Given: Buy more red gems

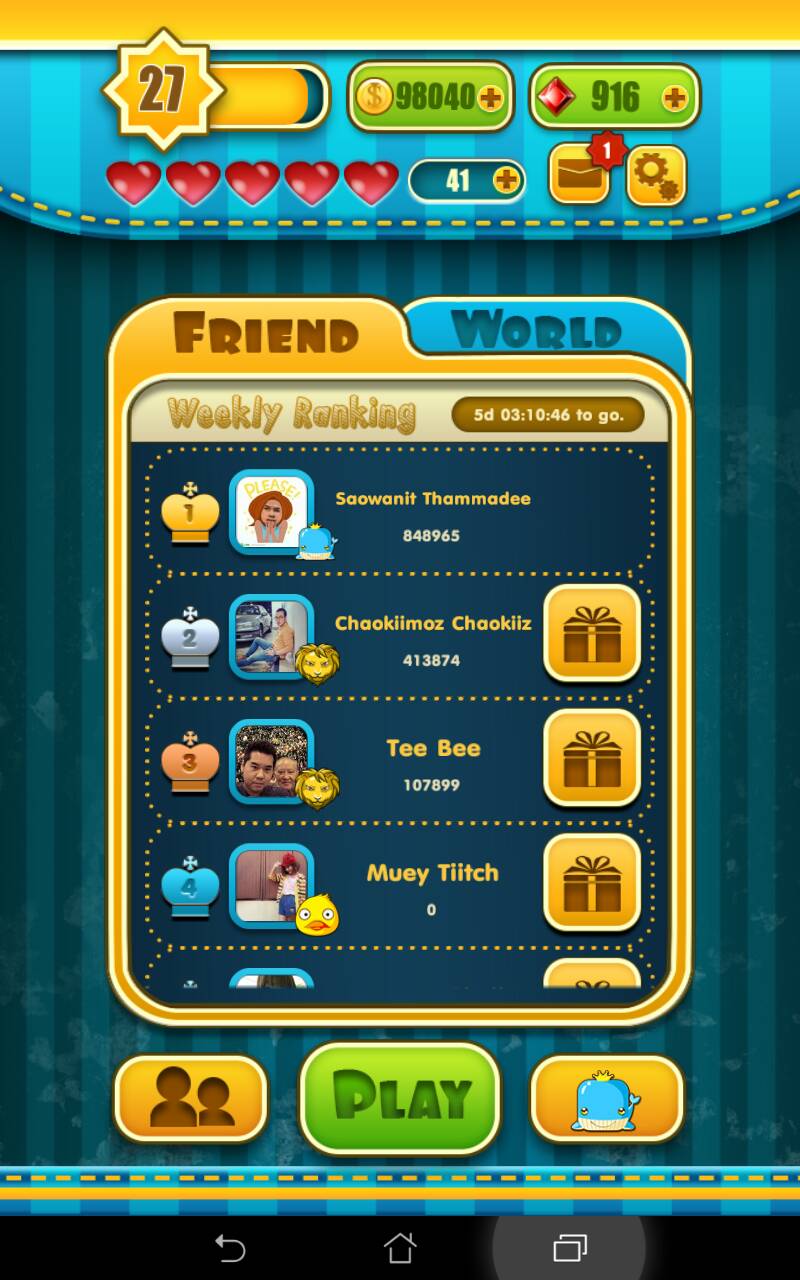Looking at the screenshot, I should pyautogui.click(x=675, y=97).
